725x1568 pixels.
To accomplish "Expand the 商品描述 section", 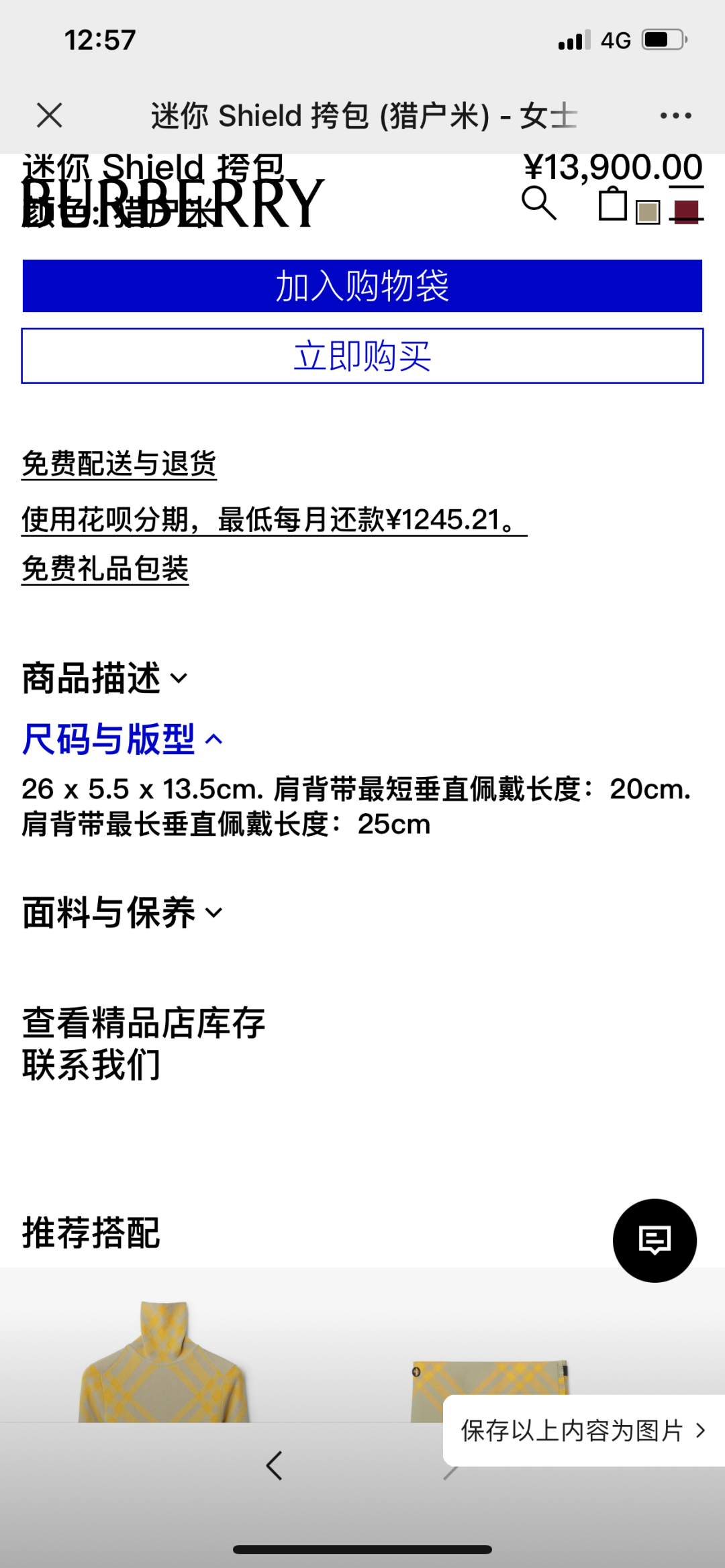I will (105, 678).
